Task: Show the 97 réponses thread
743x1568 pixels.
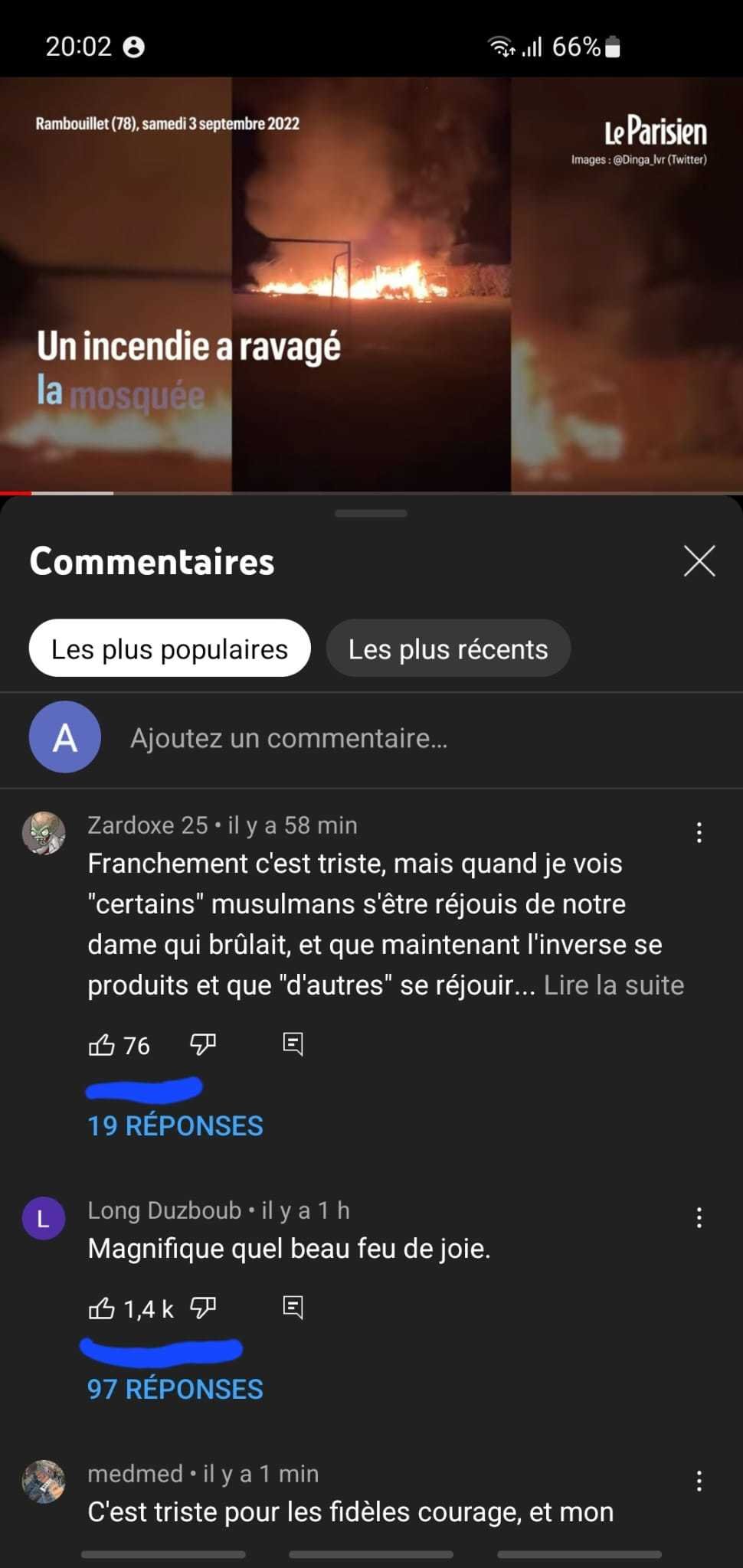Action: click(175, 1389)
